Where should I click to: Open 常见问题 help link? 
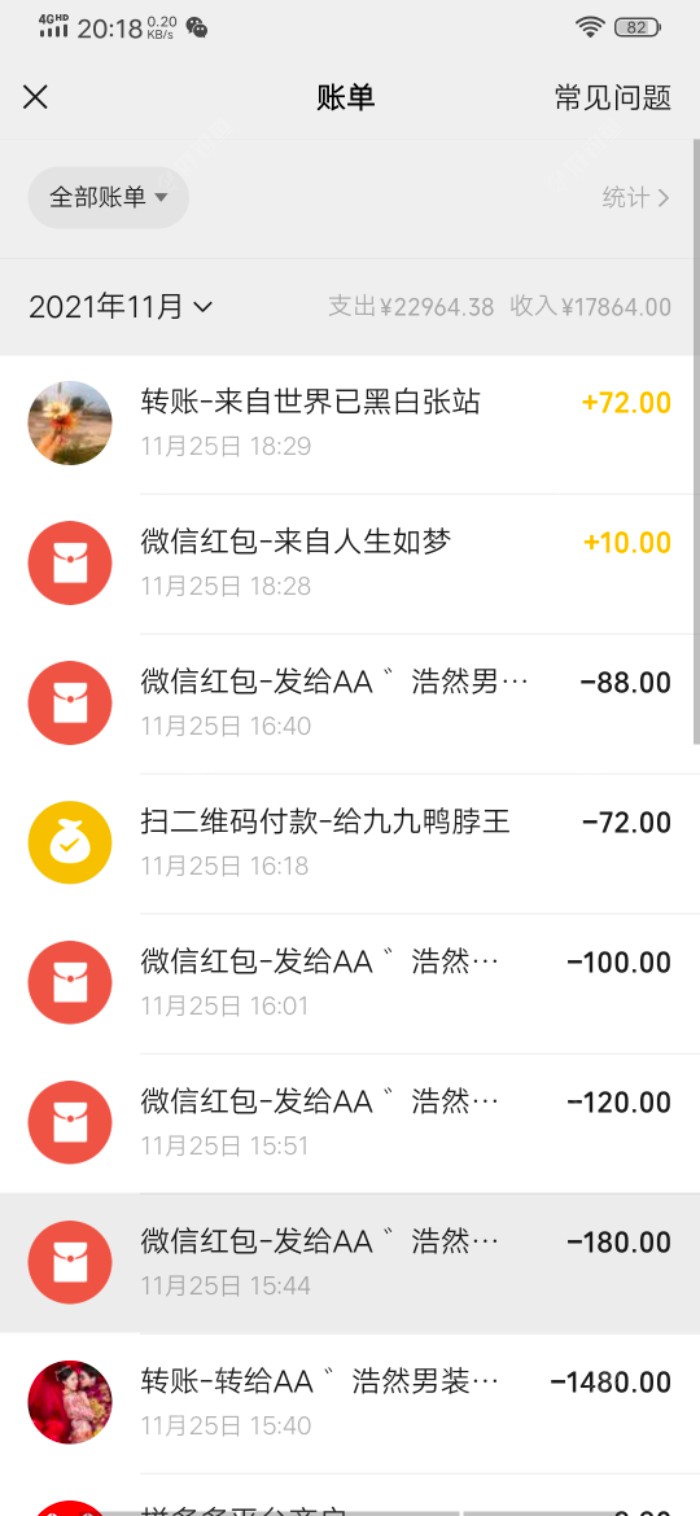(612, 97)
